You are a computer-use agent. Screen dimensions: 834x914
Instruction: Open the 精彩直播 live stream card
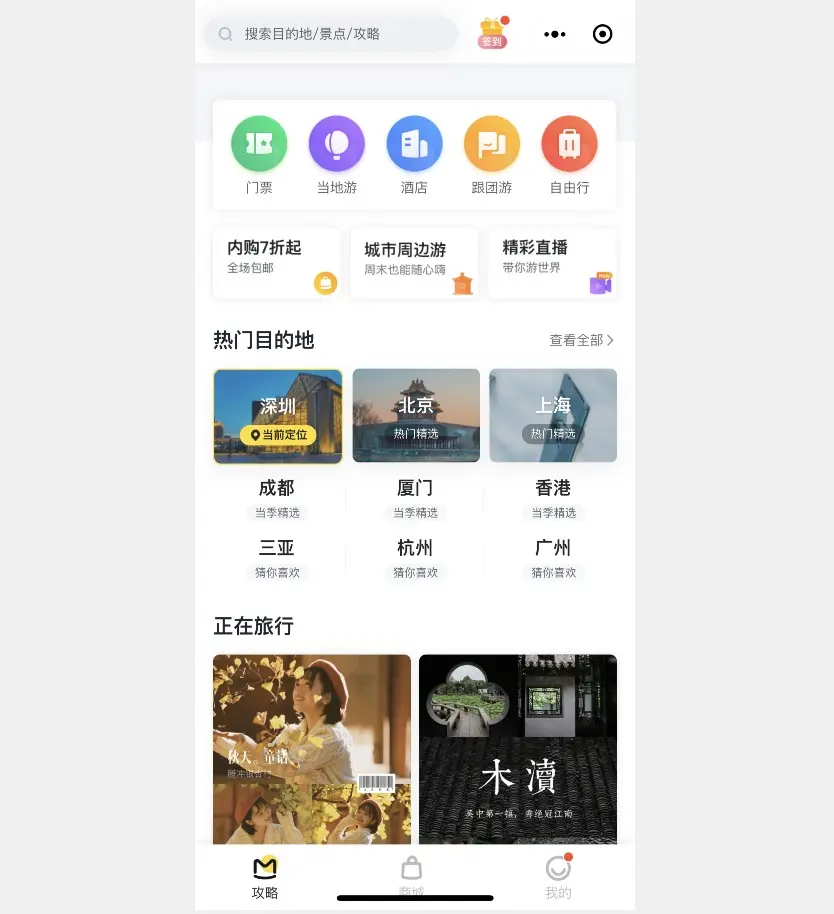pyautogui.click(x=552, y=263)
